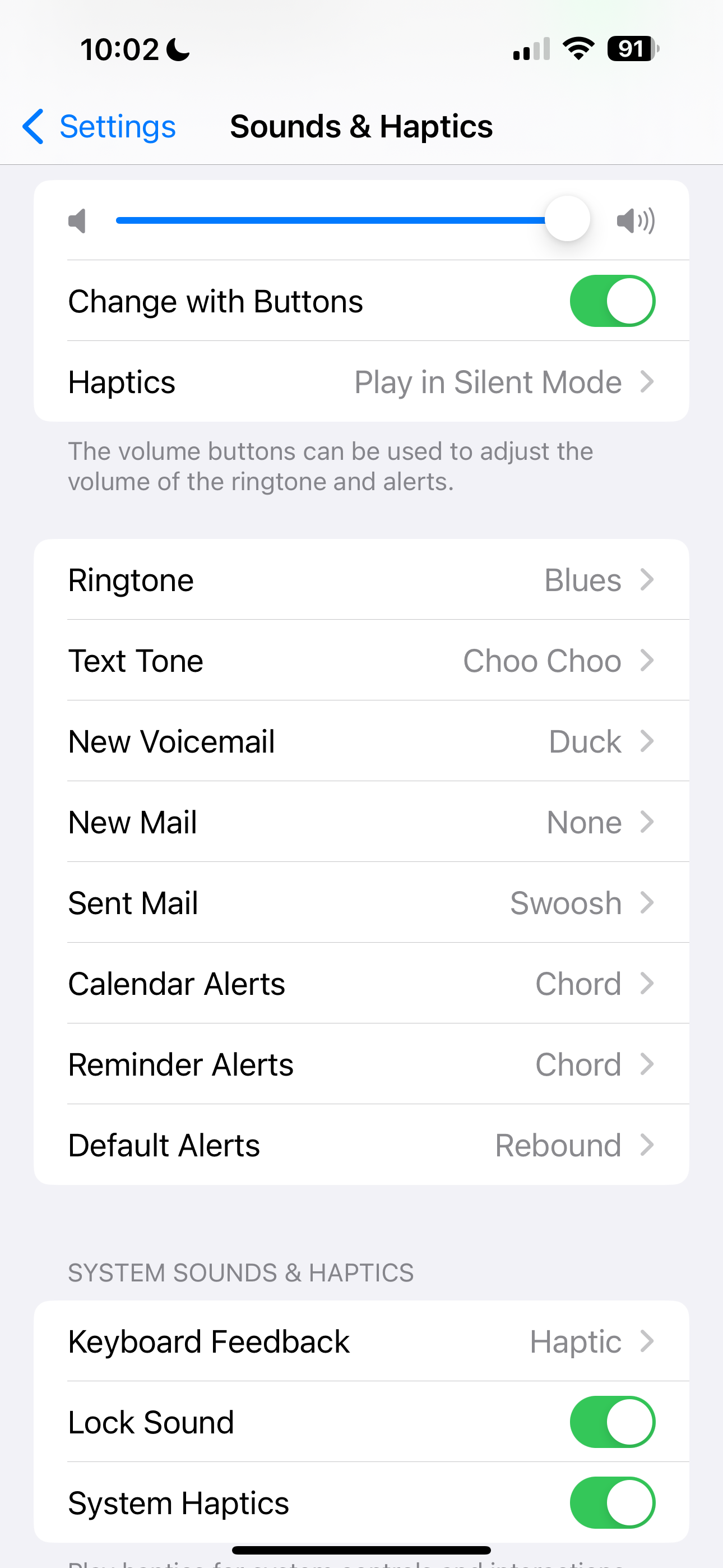723x1568 pixels.
Task: Open Ringtone selection
Action: [x=361, y=579]
